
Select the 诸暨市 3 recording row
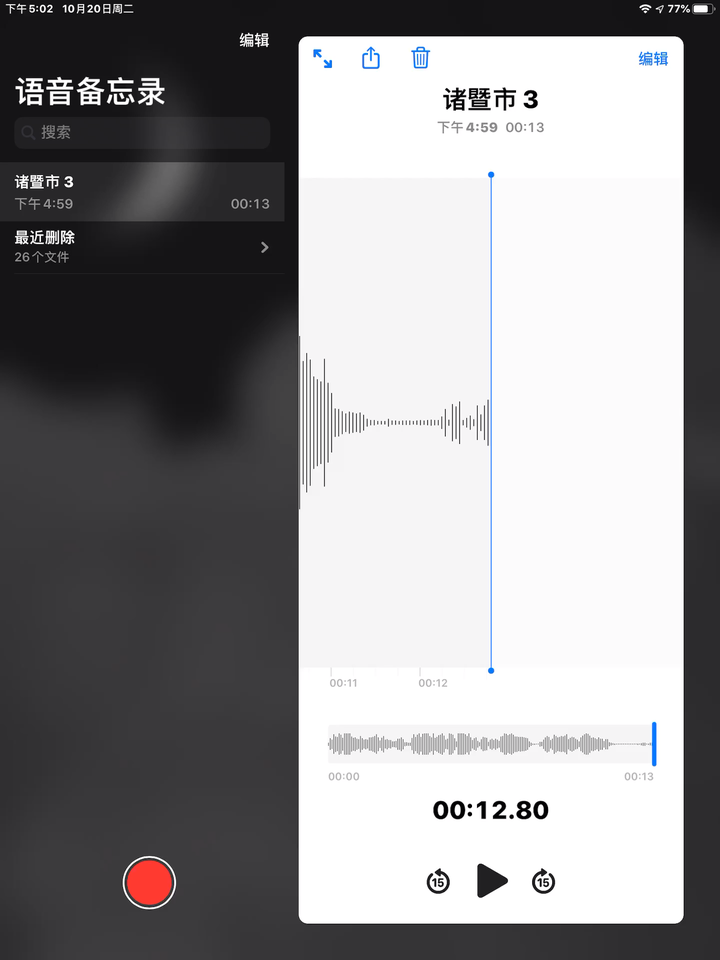click(x=142, y=192)
